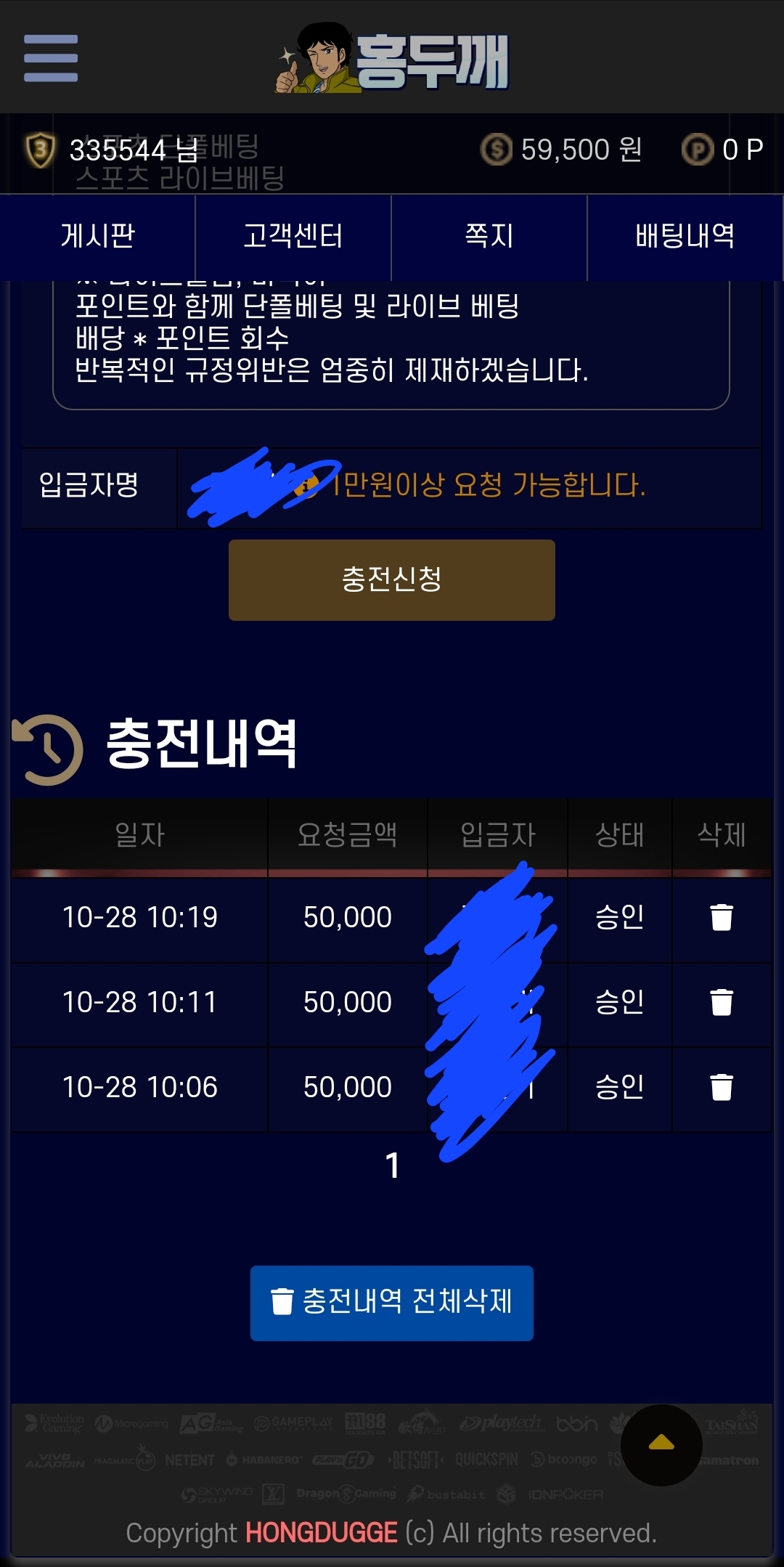Delete the 10-28 10:06 charge record

pos(721,1087)
